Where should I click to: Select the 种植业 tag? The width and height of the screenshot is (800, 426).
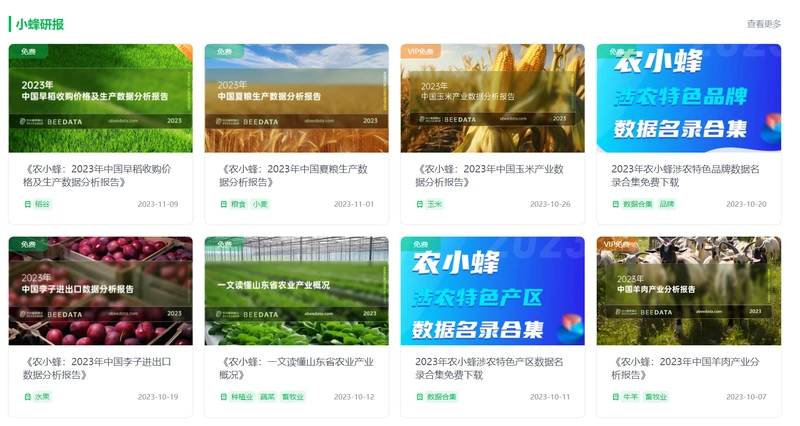tap(241, 397)
